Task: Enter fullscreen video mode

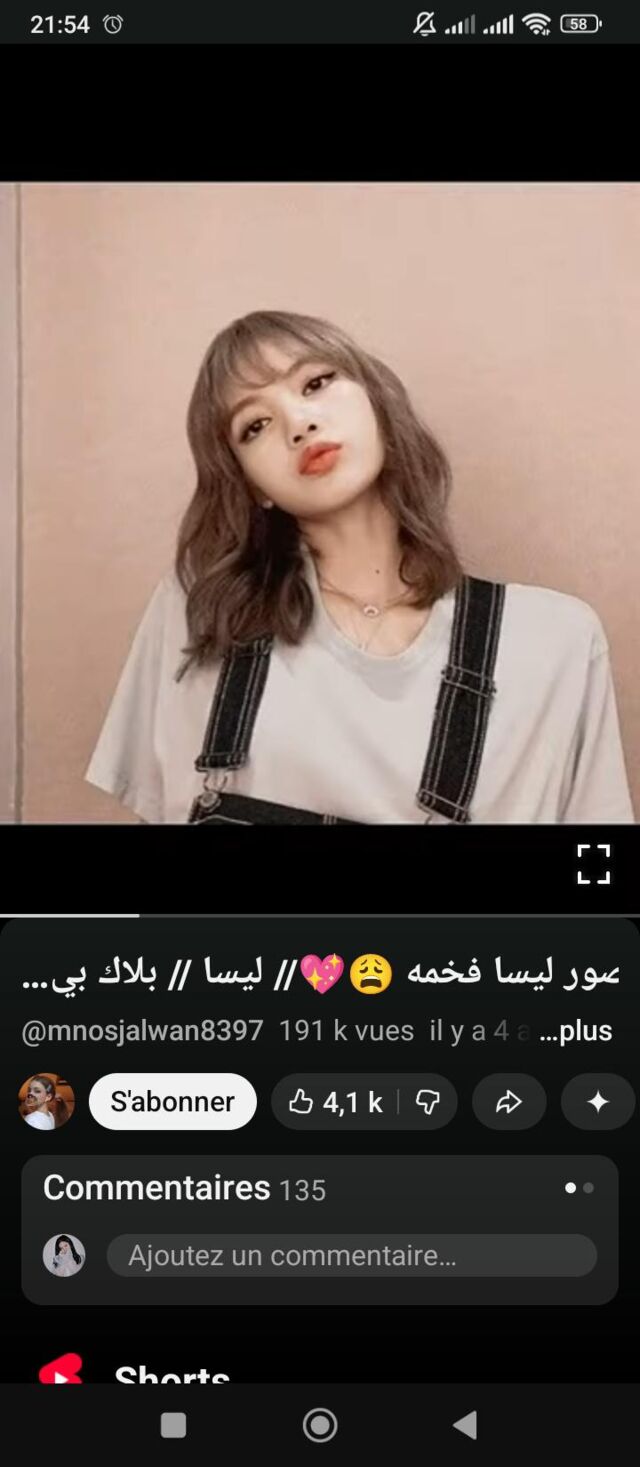Action: click(593, 864)
